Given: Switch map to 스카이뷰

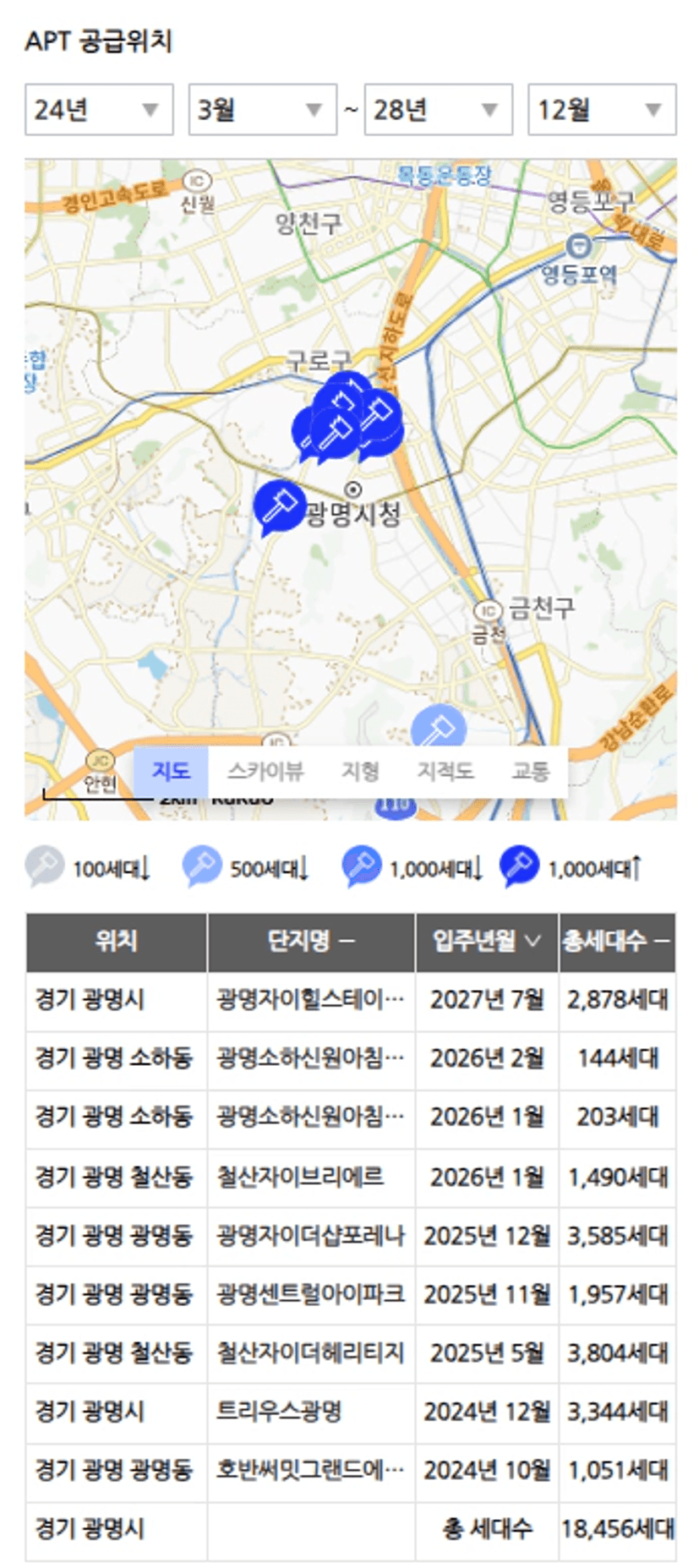Looking at the screenshot, I should [265, 771].
